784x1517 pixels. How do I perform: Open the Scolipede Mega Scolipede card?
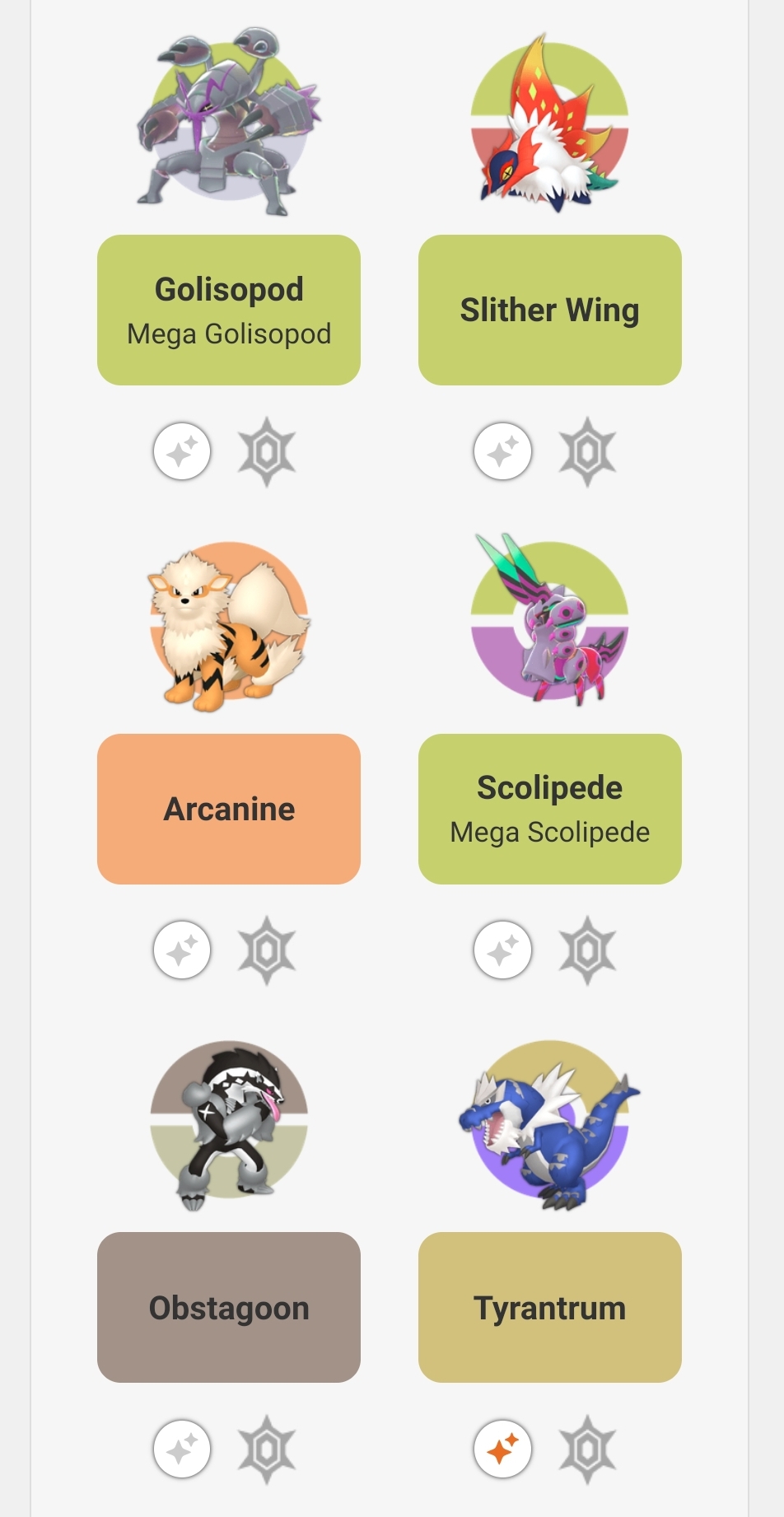click(549, 809)
